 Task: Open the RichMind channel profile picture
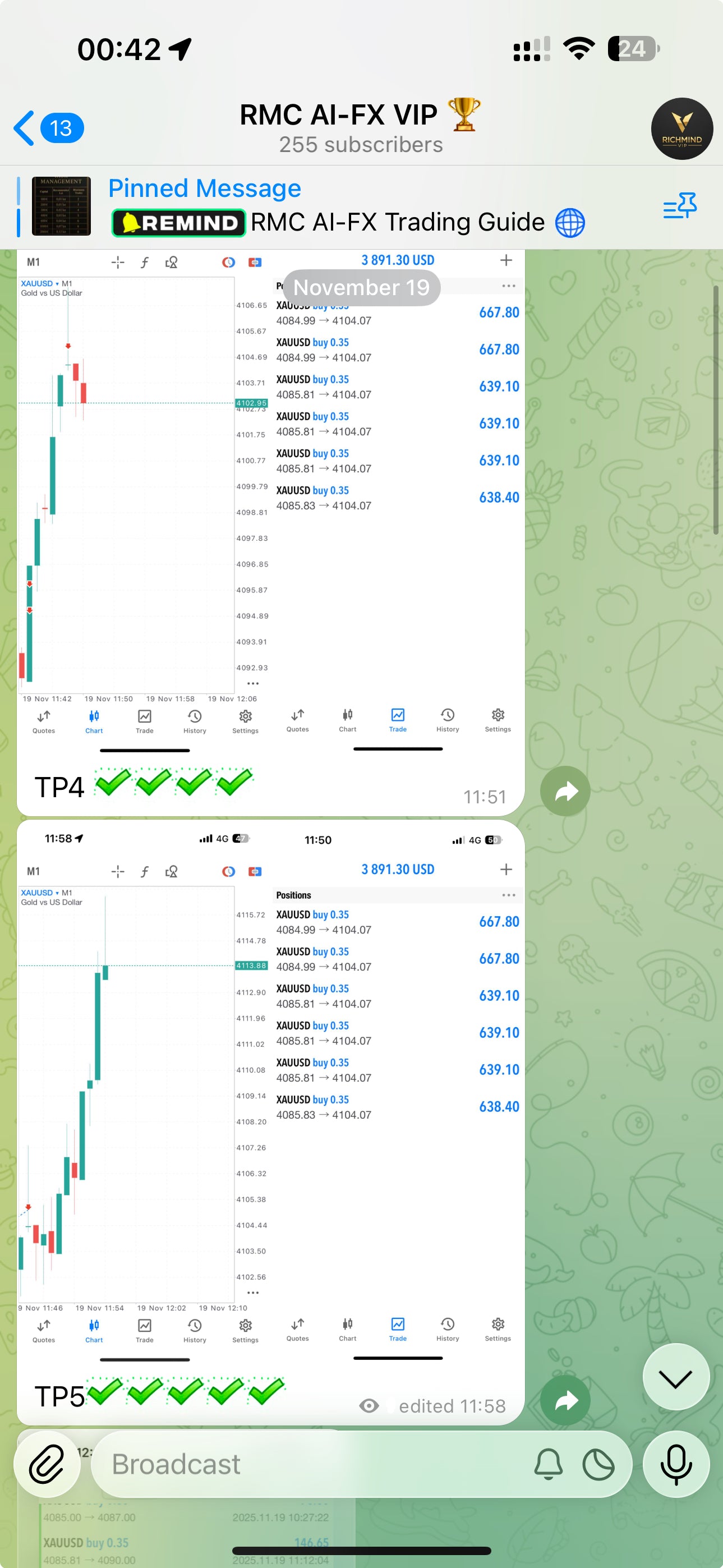[x=681, y=128]
